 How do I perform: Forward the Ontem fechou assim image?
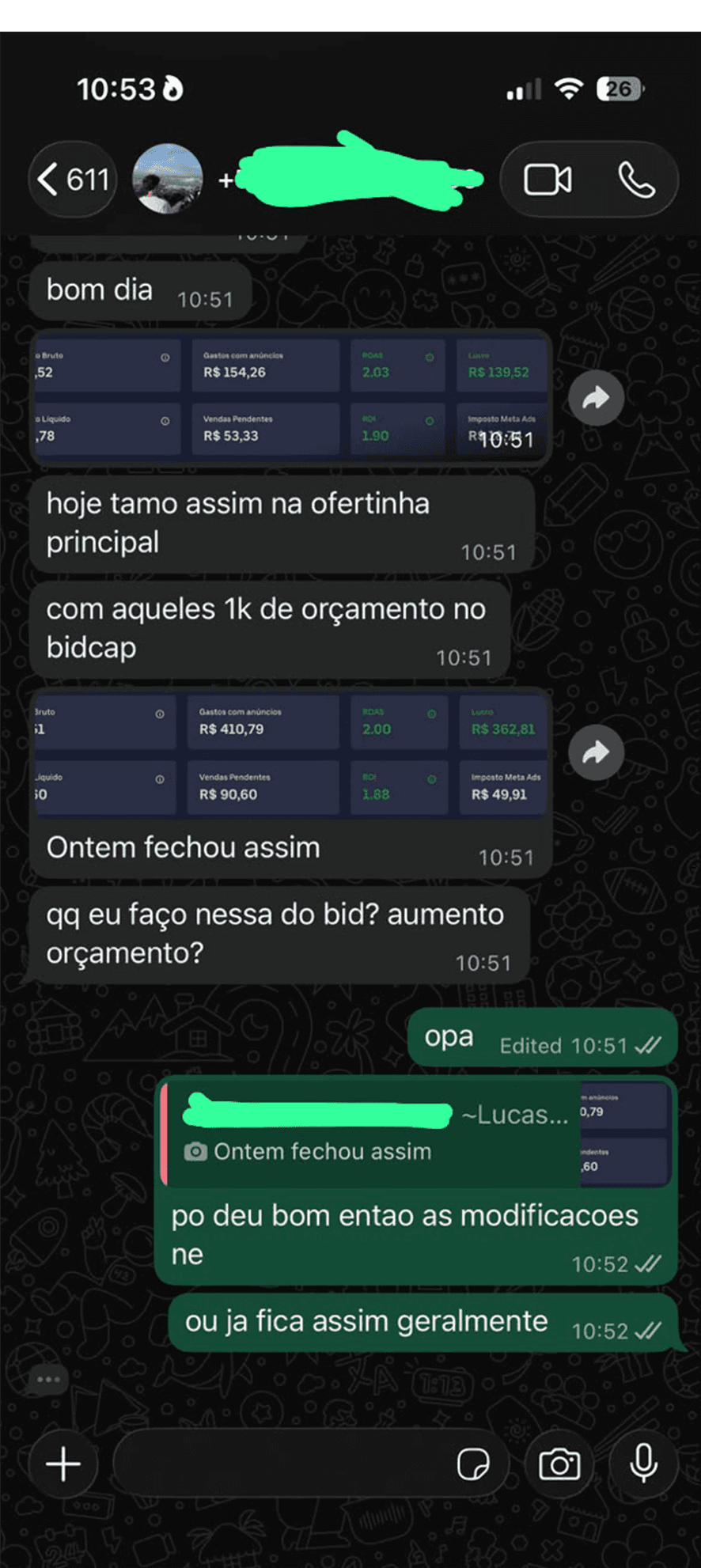click(596, 752)
